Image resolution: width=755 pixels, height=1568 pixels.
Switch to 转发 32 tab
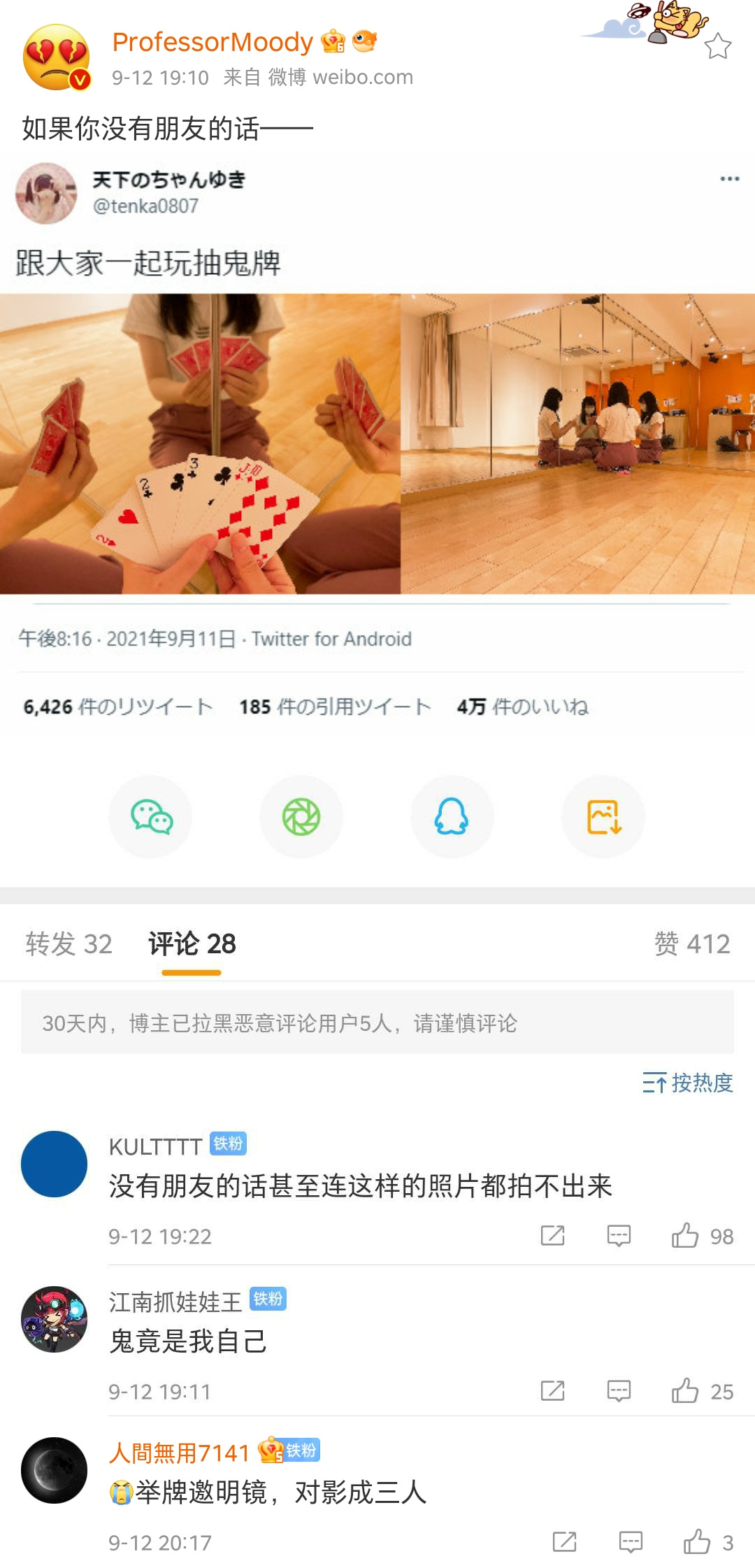pos(69,944)
